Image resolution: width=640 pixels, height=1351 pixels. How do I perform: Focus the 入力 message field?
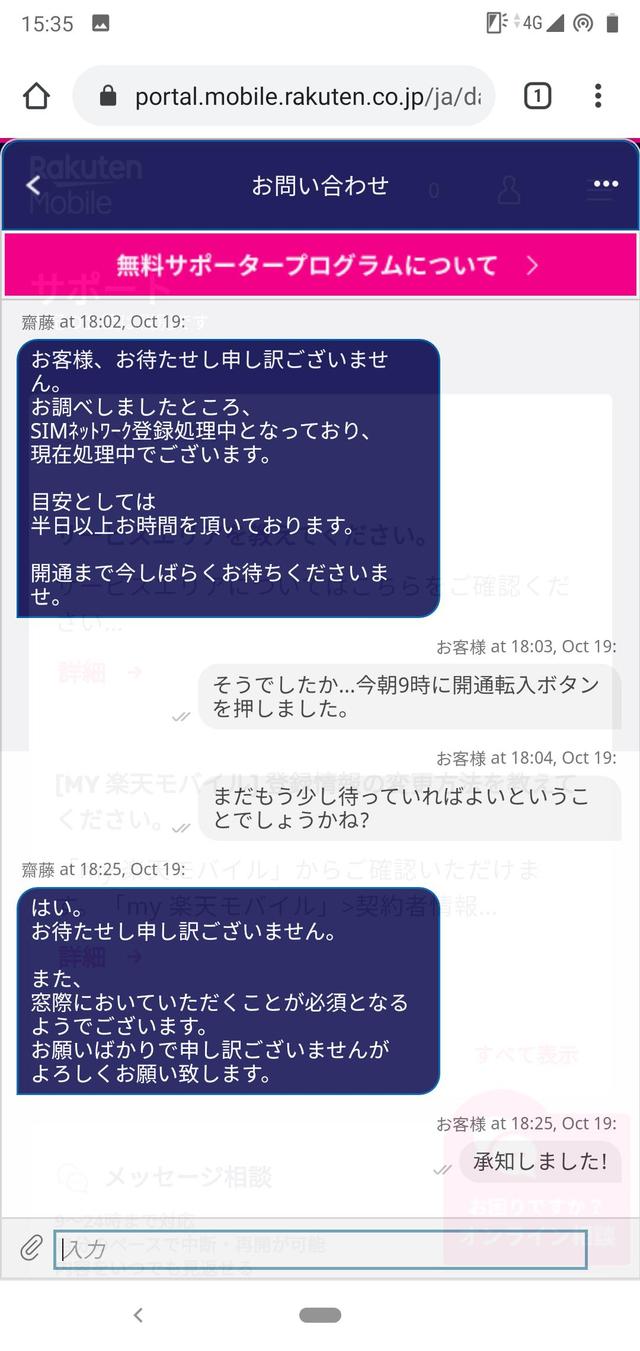[x=320, y=1249]
